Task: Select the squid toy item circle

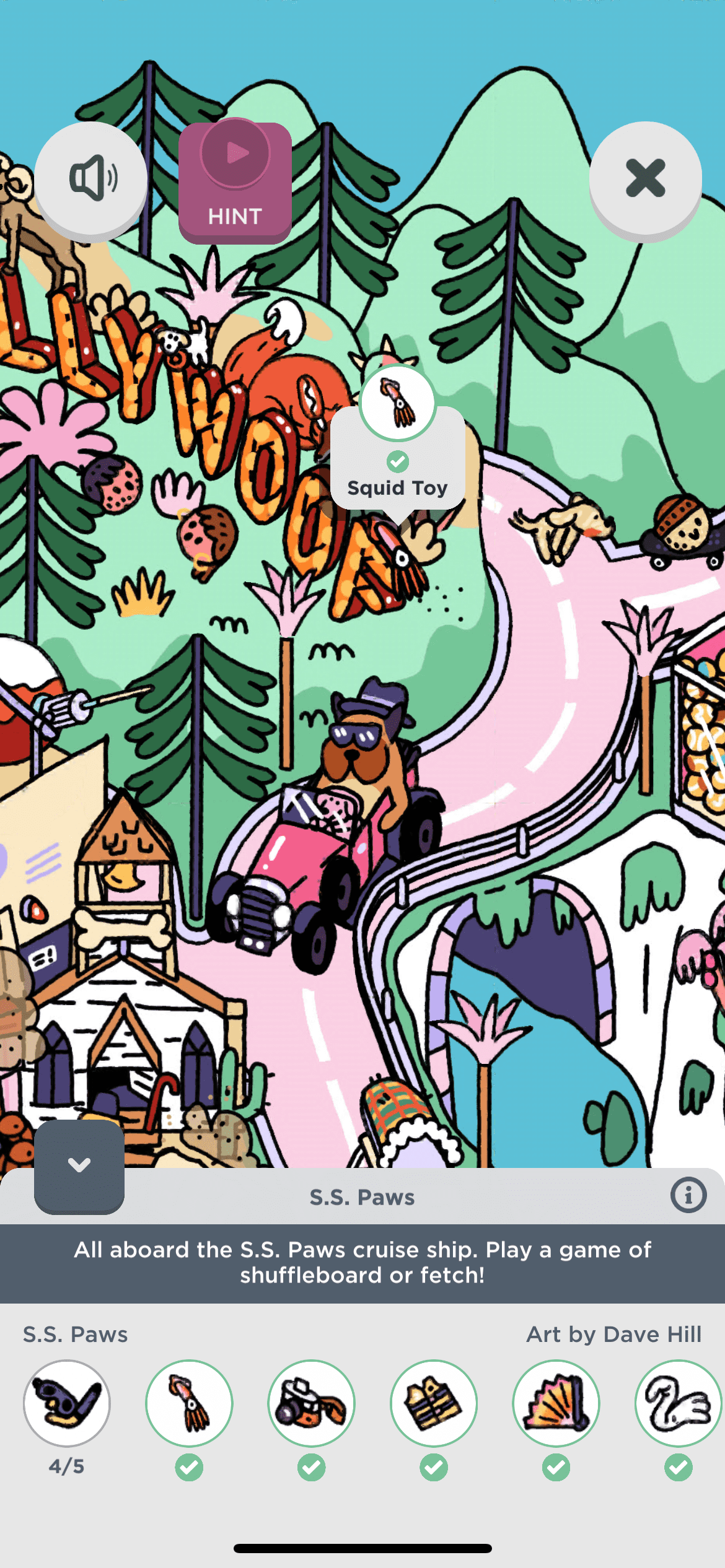Action: [189, 1403]
